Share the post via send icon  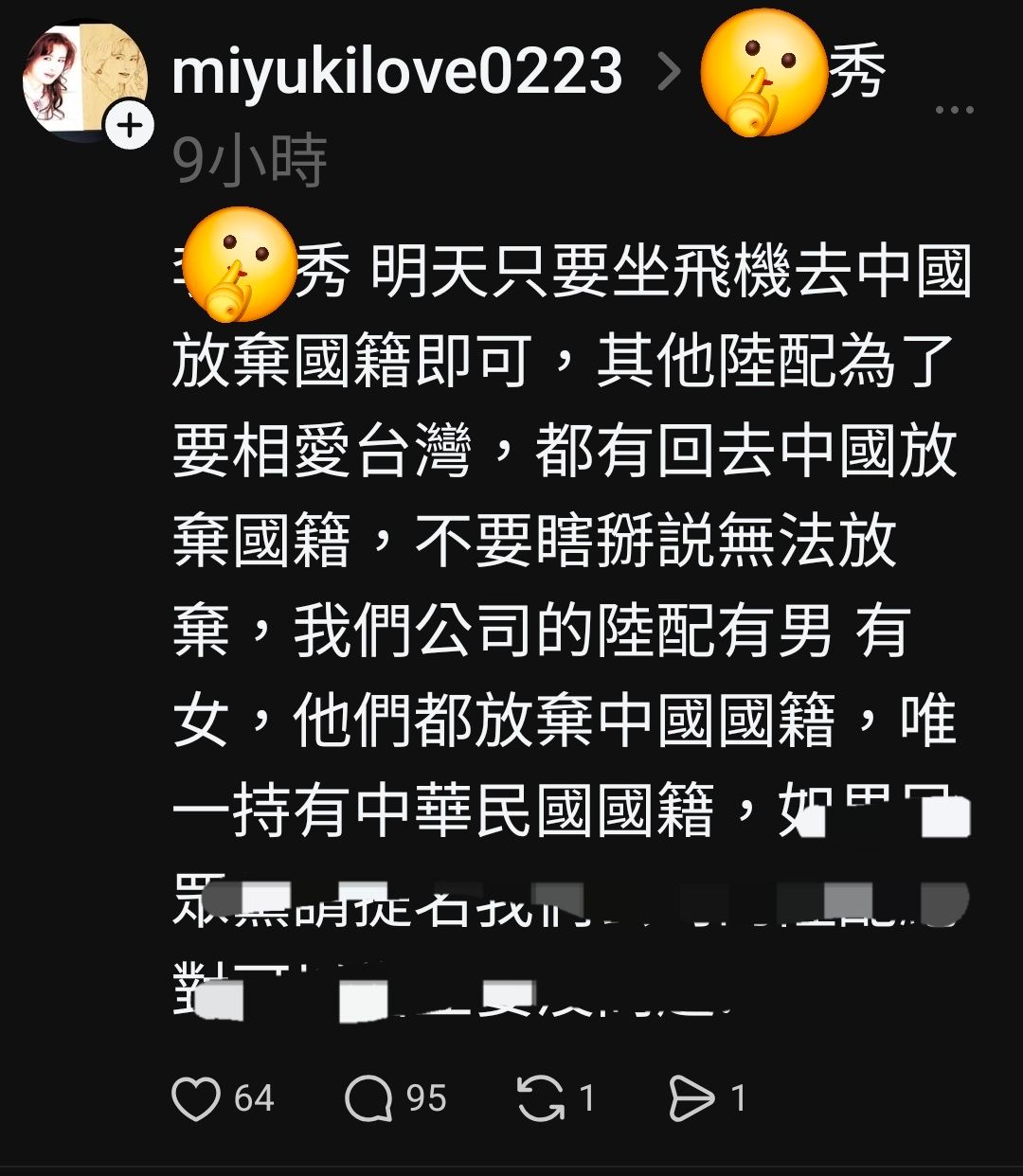pyautogui.click(x=691, y=1098)
